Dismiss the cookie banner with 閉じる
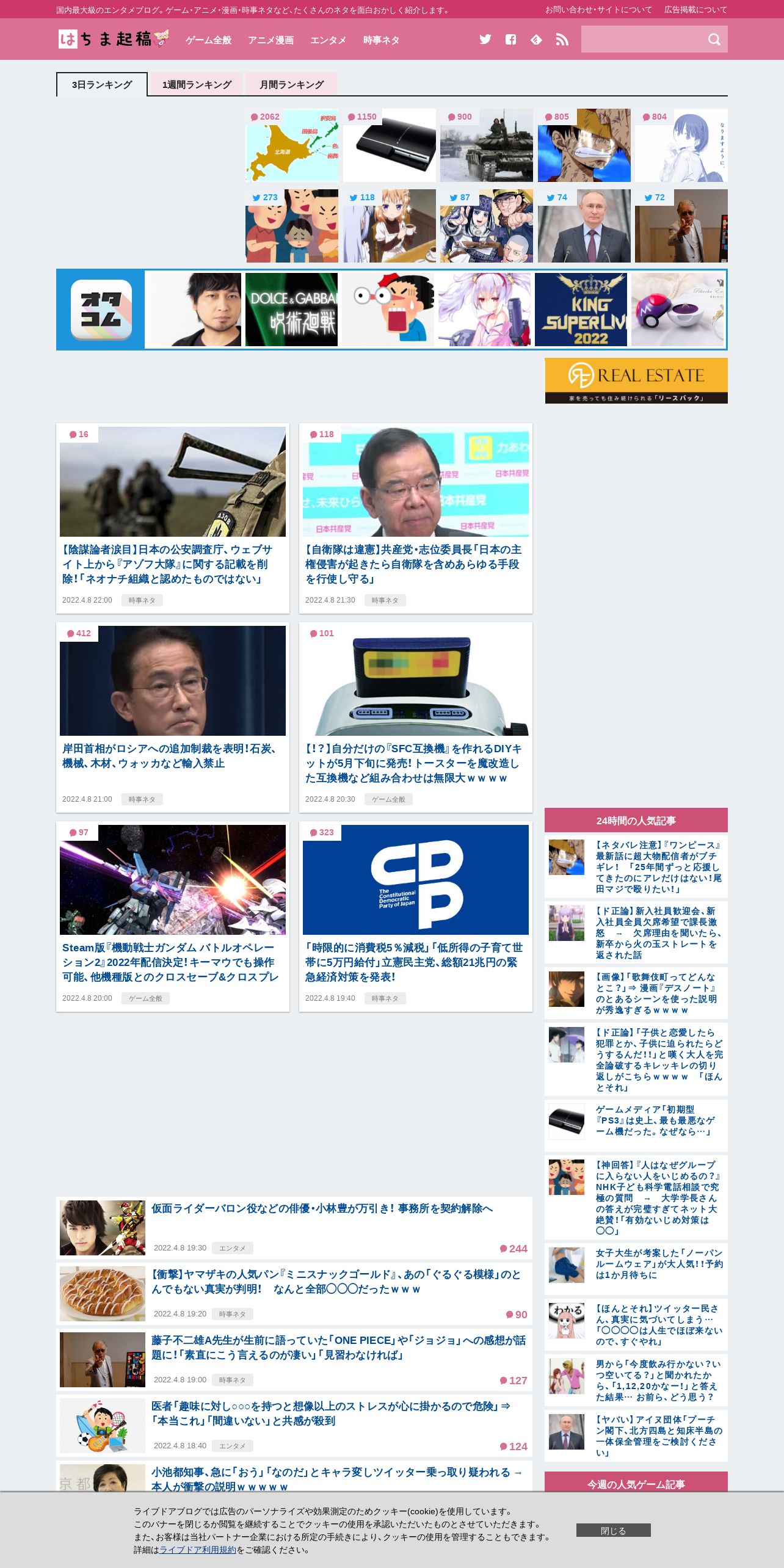The image size is (784, 1568). coord(614,1530)
